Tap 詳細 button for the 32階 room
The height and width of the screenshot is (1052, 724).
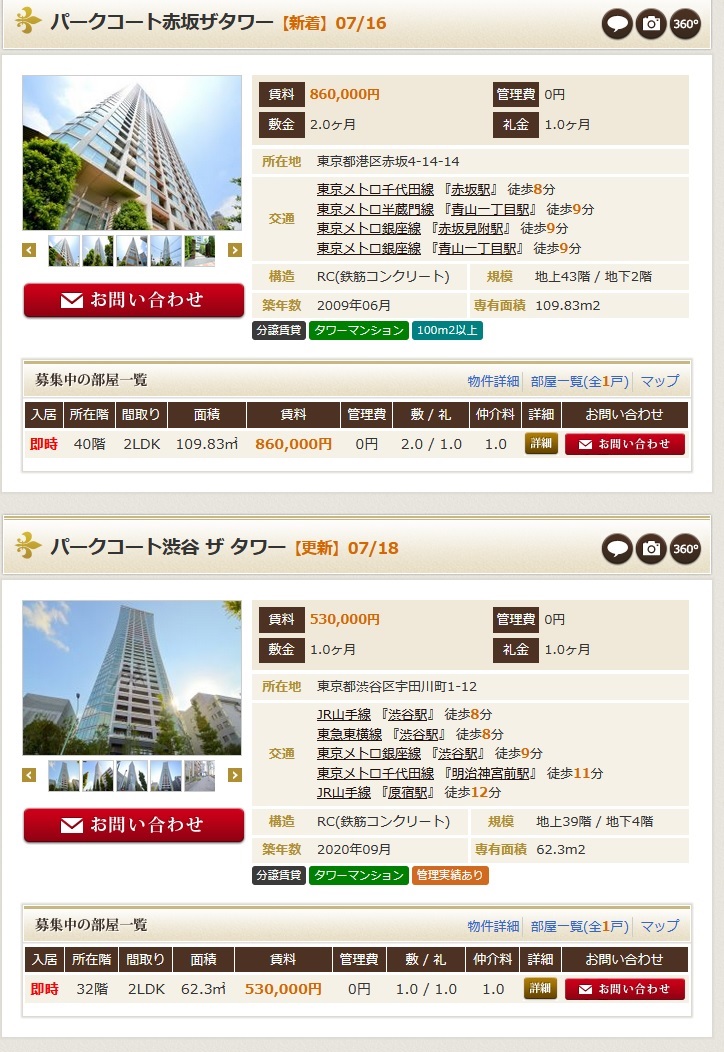click(x=541, y=989)
